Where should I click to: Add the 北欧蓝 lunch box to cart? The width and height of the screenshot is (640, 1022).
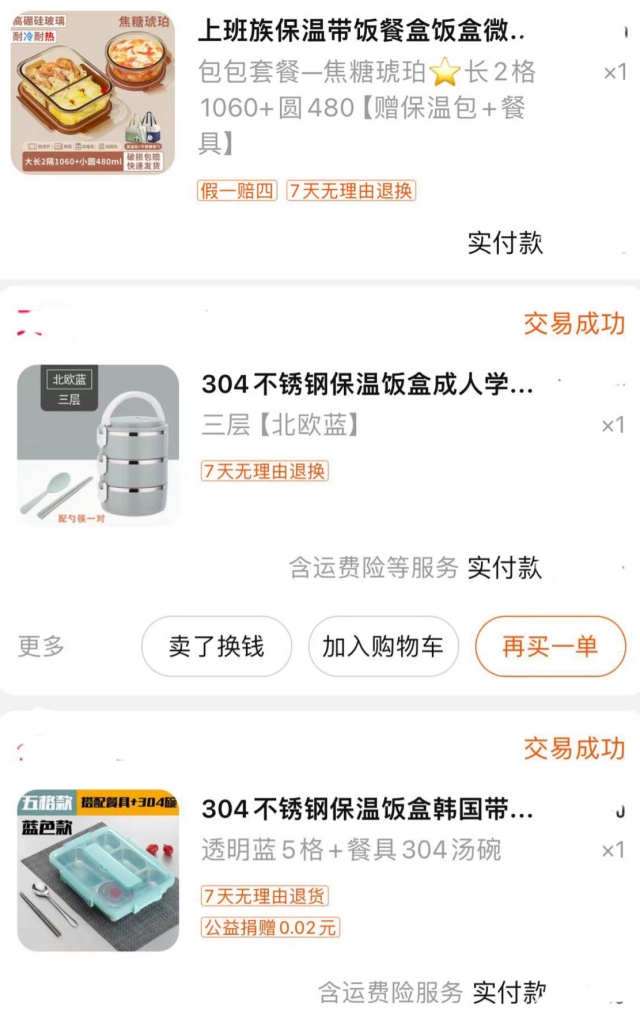(x=383, y=646)
